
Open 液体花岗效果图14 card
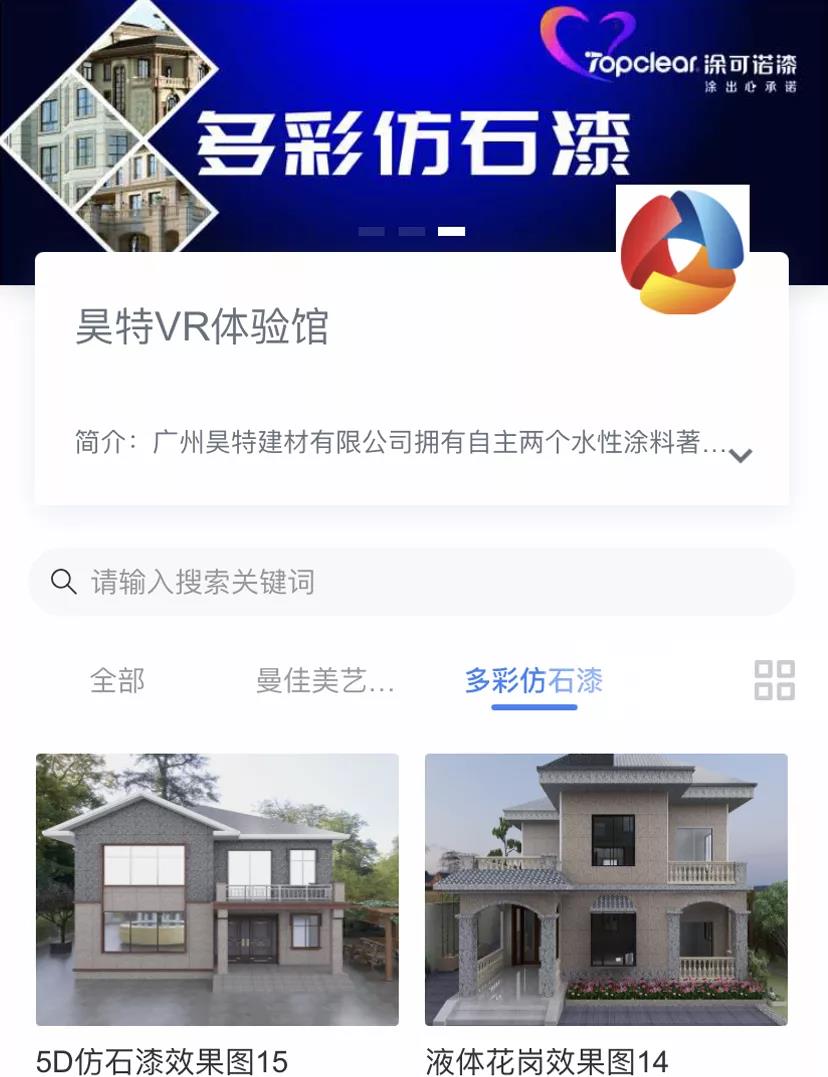[606, 890]
